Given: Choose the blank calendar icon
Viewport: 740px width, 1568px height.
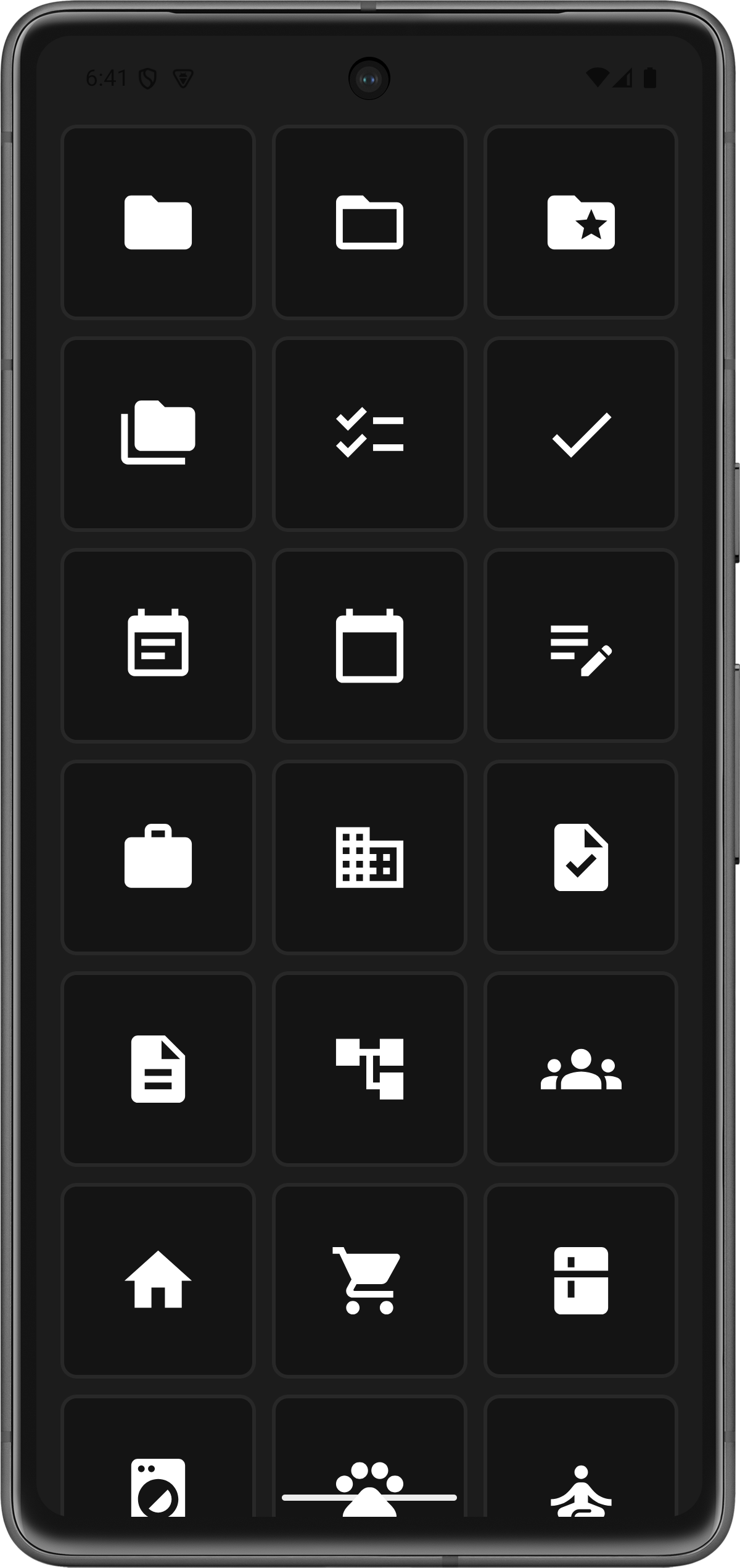Looking at the screenshot, I should (369, 645).
